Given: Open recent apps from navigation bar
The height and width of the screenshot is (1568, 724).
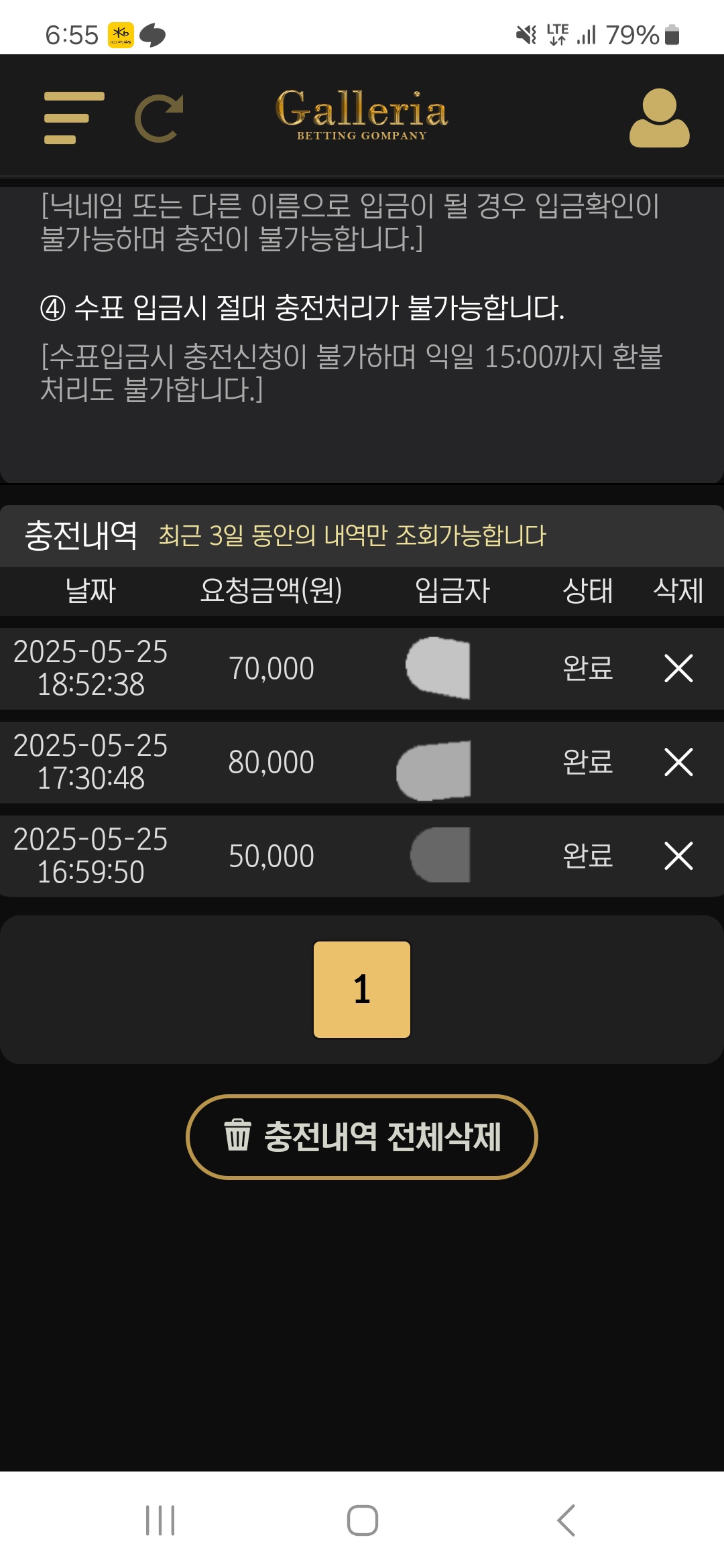Looking at the screenshot, I should click(x=160, y=1520).
